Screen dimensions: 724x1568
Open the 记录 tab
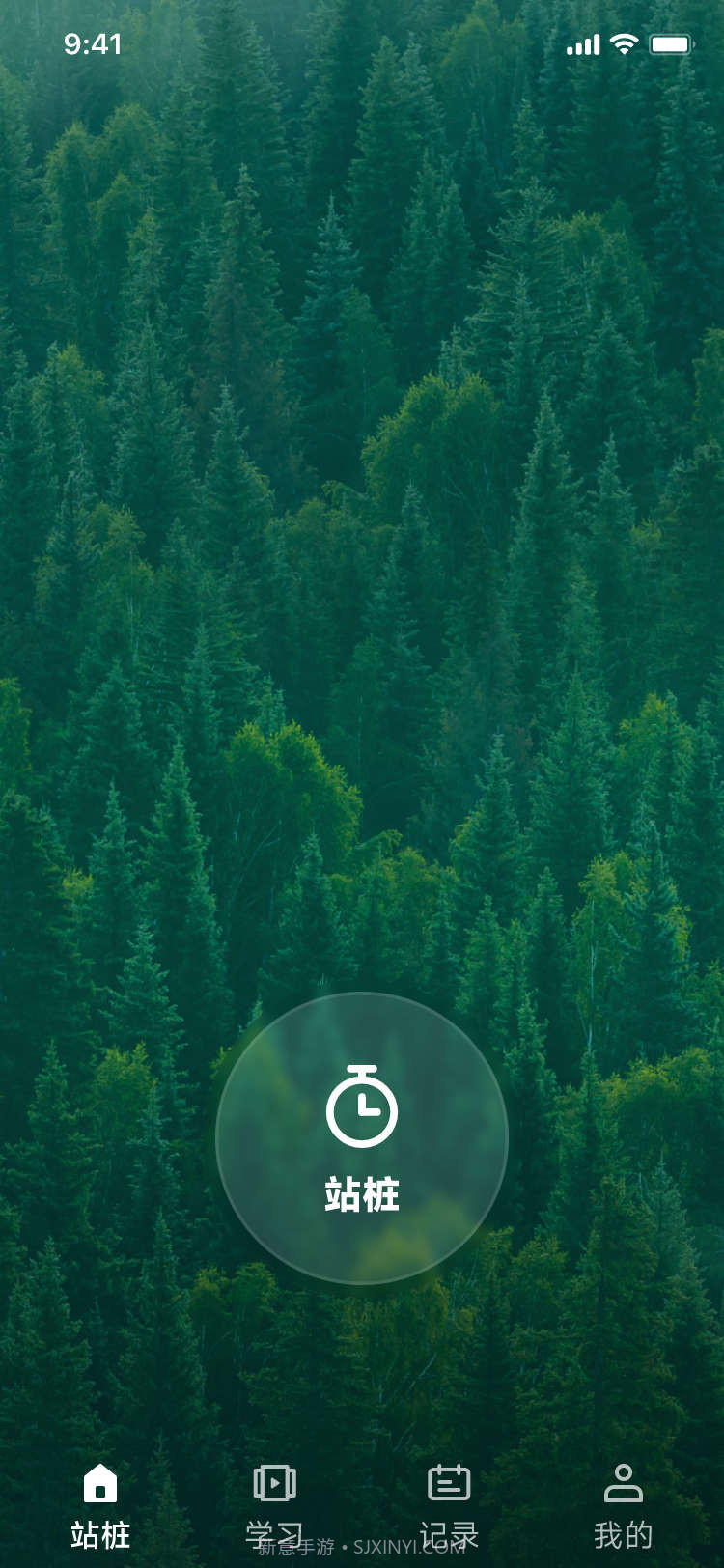pyautogui.click(x=449, y=1504)
